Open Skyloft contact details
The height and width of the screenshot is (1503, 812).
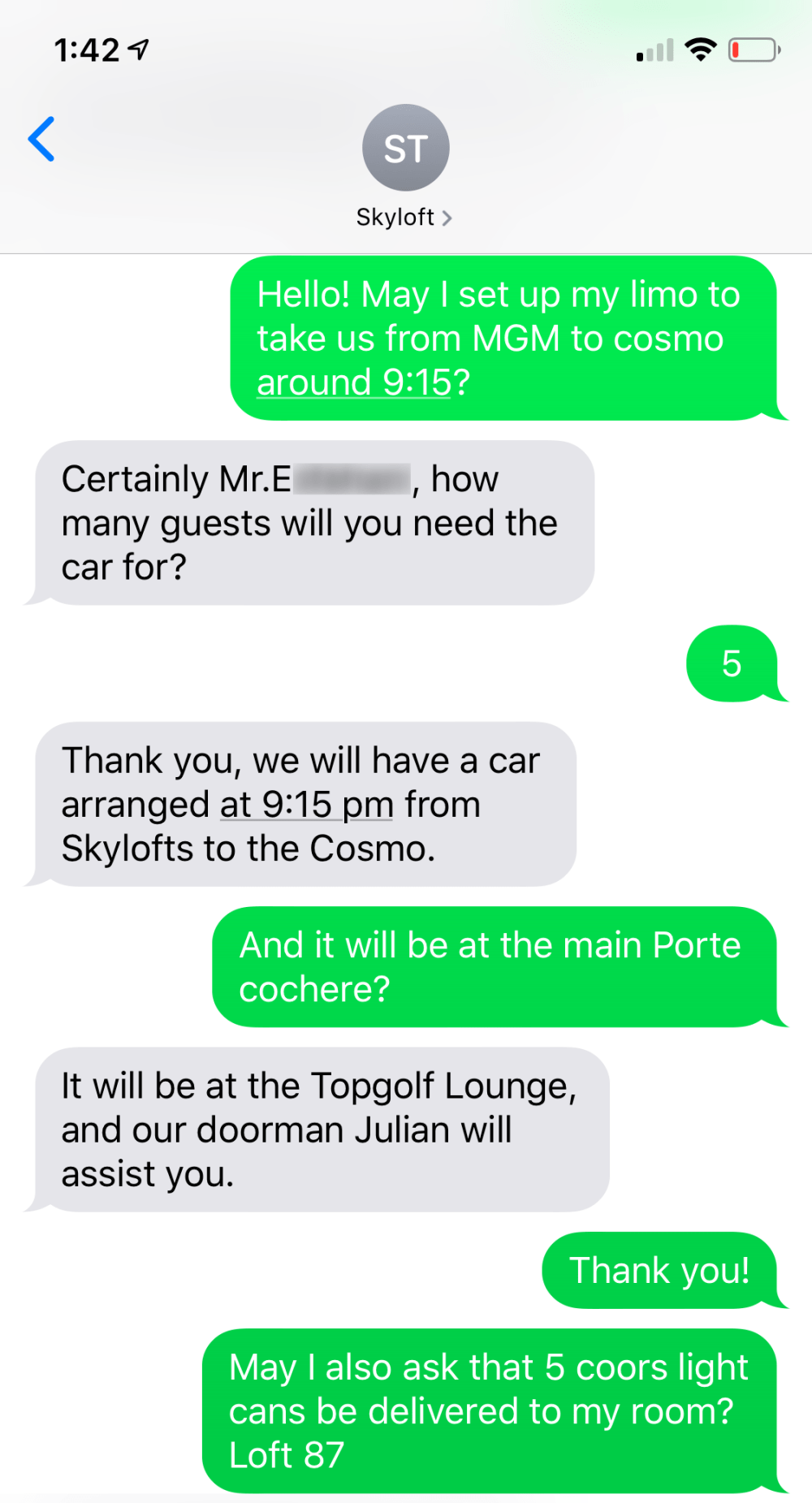click(404, 217)
